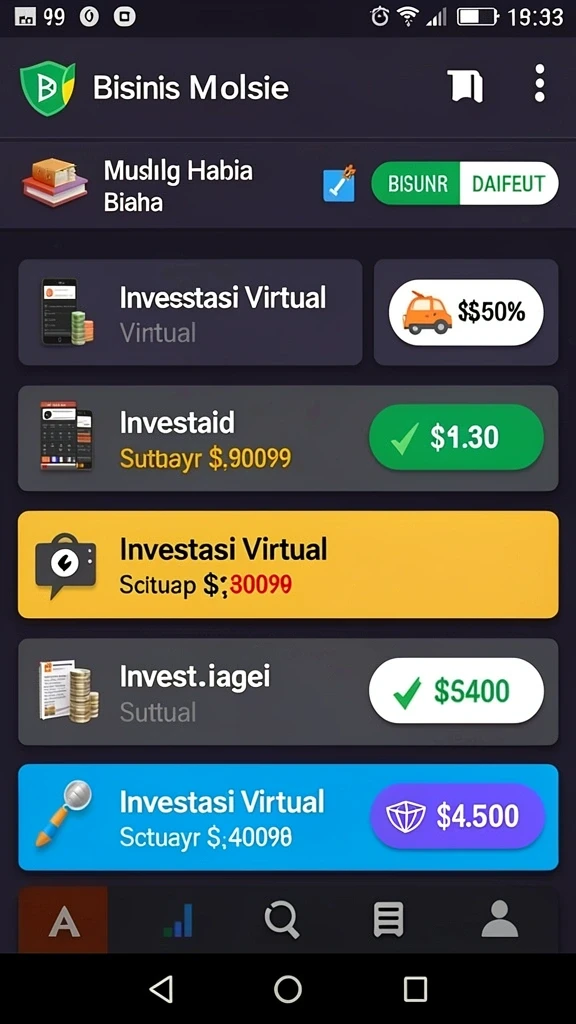The width and height of the screenshot is (576, 1024).
Task: Open the search tab in bottom navigation
Action: pos(282,920)
